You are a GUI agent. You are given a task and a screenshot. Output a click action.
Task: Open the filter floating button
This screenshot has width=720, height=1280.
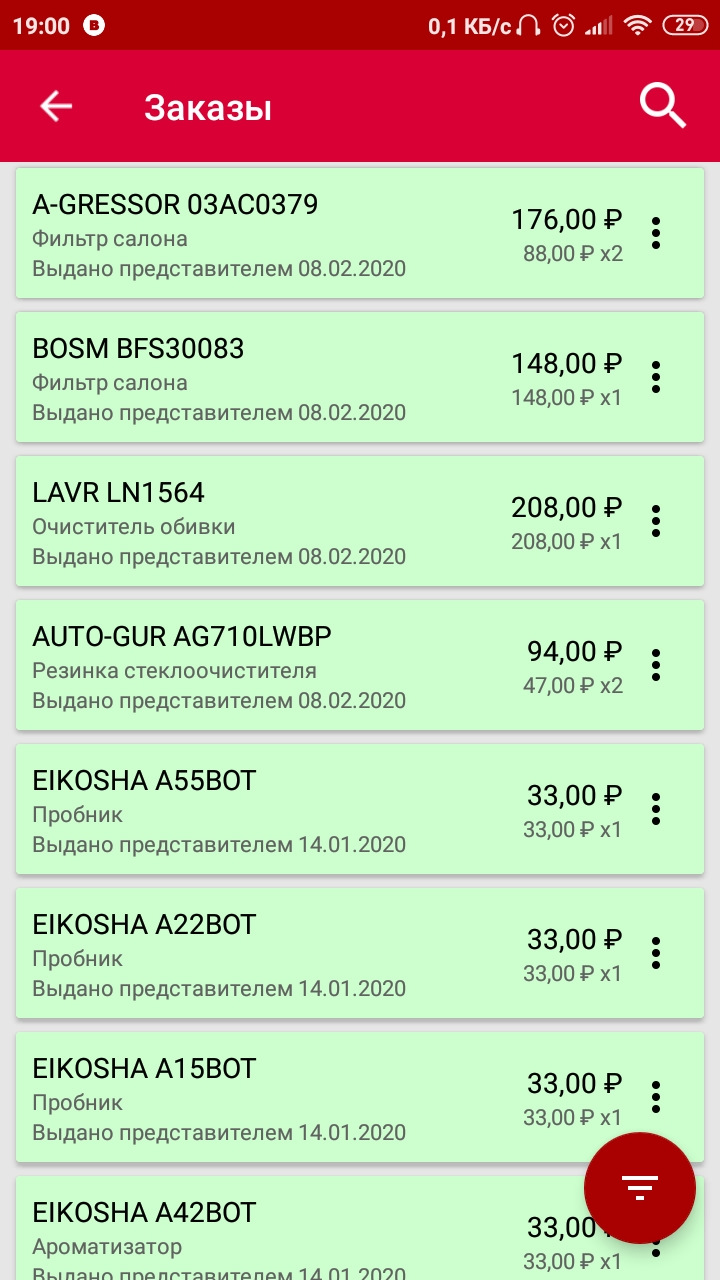click(639, 1187)
